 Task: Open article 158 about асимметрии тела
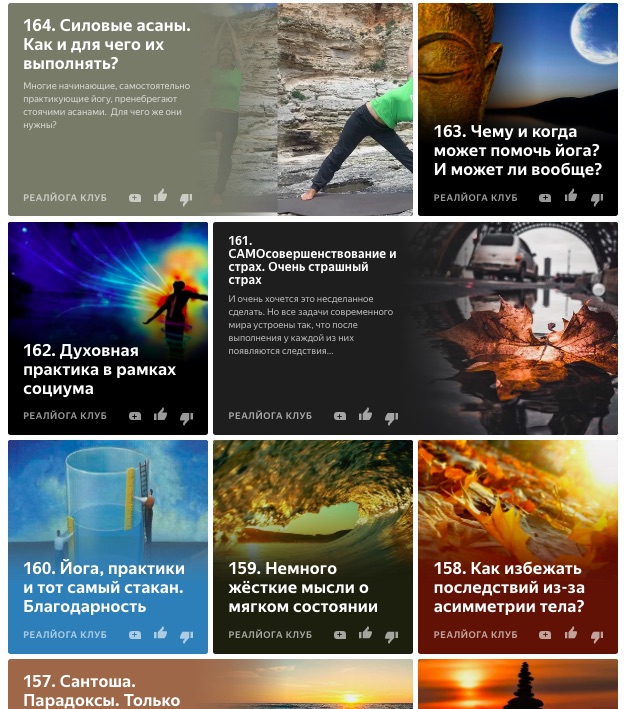coord(509,586)
